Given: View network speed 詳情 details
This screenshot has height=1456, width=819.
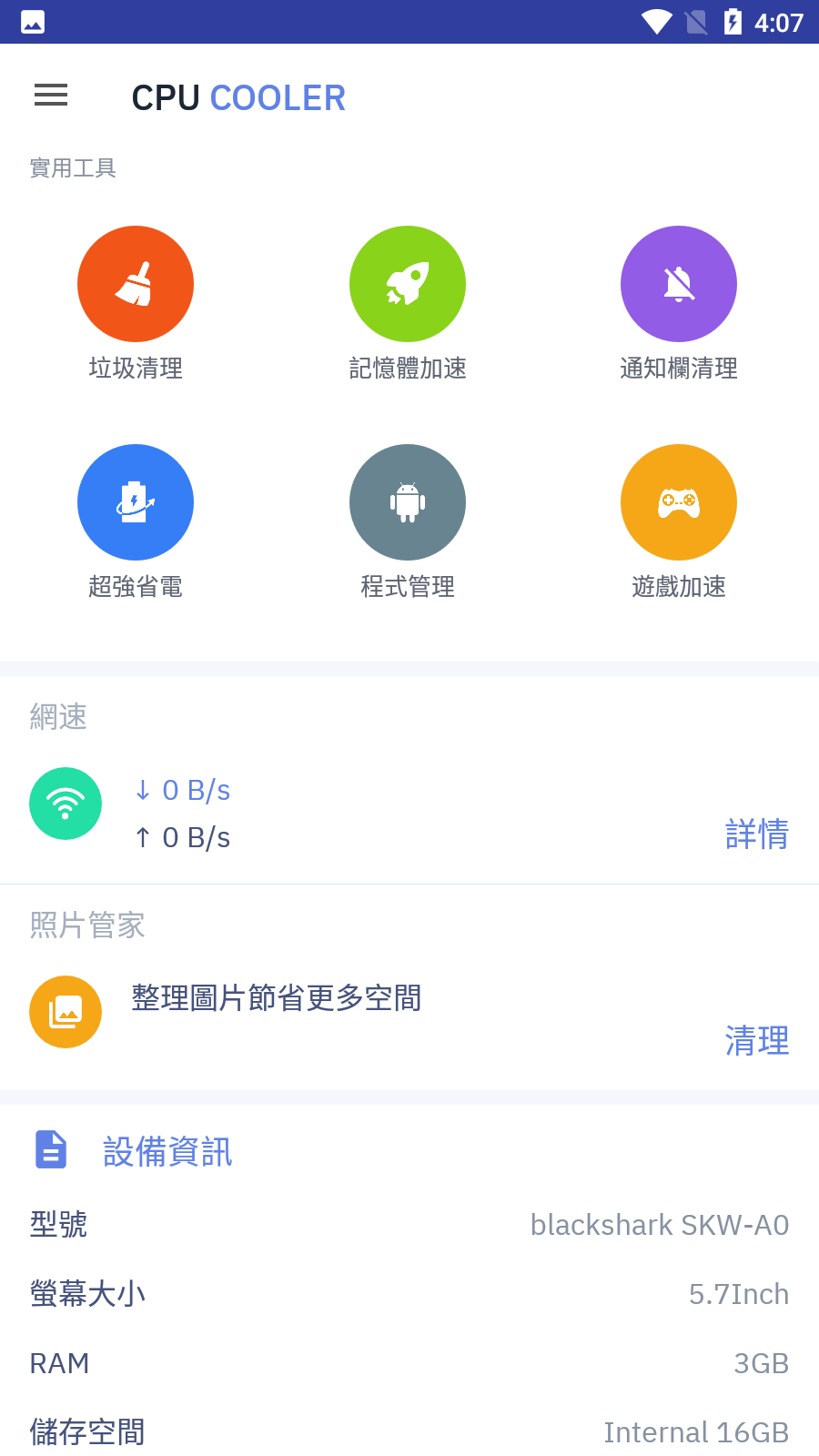Looking at the screenshot, I should tap(757, 834).
